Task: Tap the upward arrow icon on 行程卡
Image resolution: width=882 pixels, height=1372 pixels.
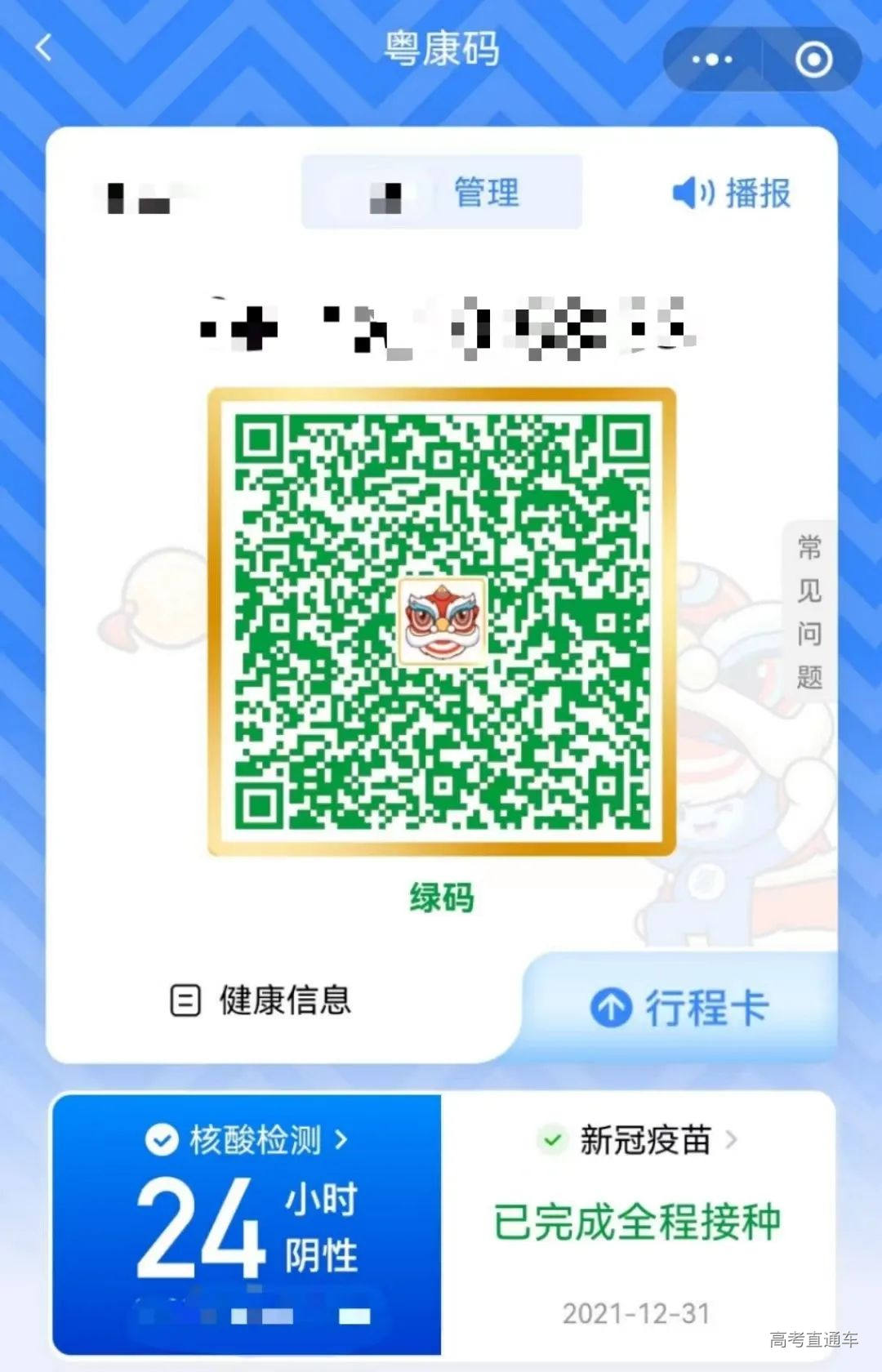Action: 611,1008
